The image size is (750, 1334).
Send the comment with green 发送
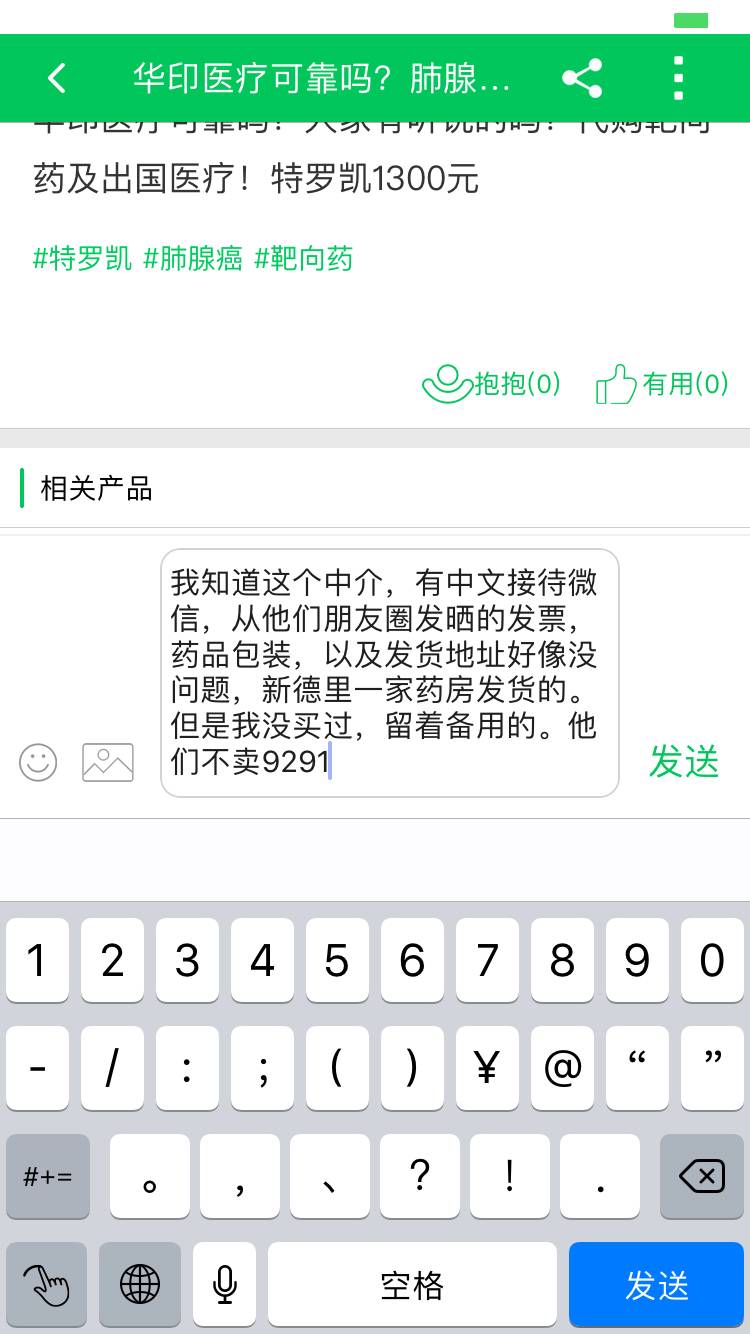click(x=684, y=762)
